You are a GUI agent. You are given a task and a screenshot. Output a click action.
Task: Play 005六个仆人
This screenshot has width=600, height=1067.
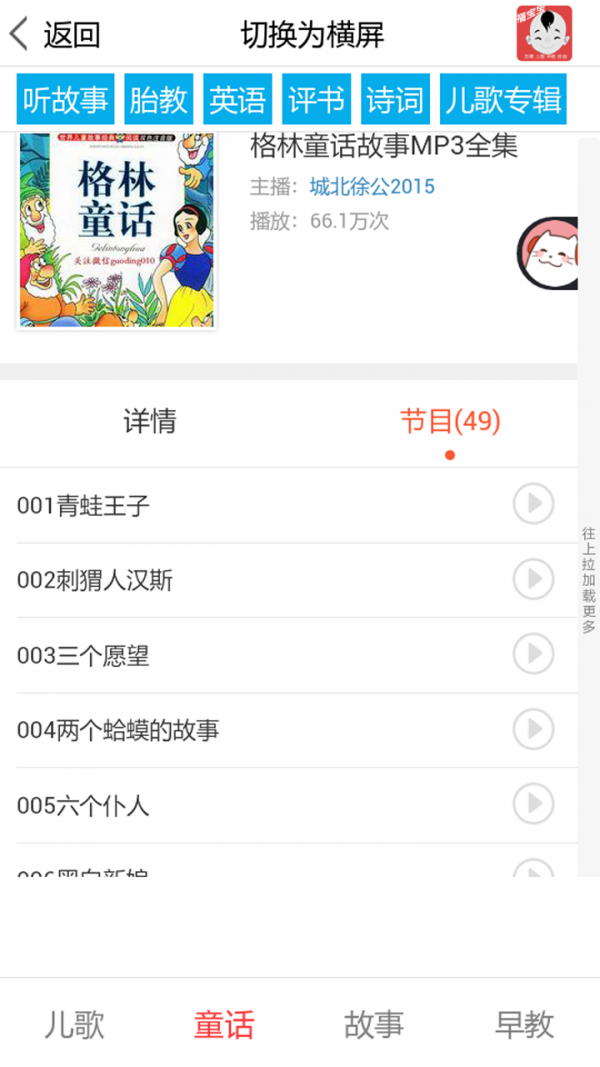pyautogui.click(x=533, y=803)
